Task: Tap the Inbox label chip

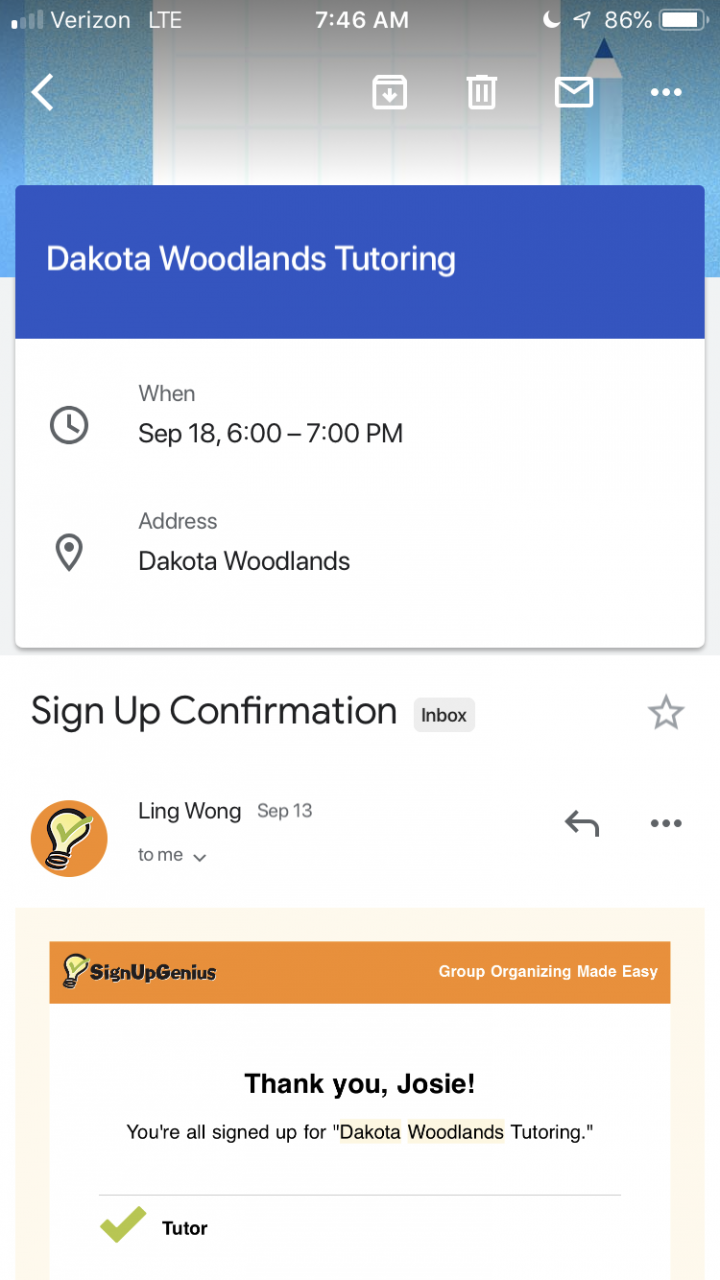Action: (444, 715)
